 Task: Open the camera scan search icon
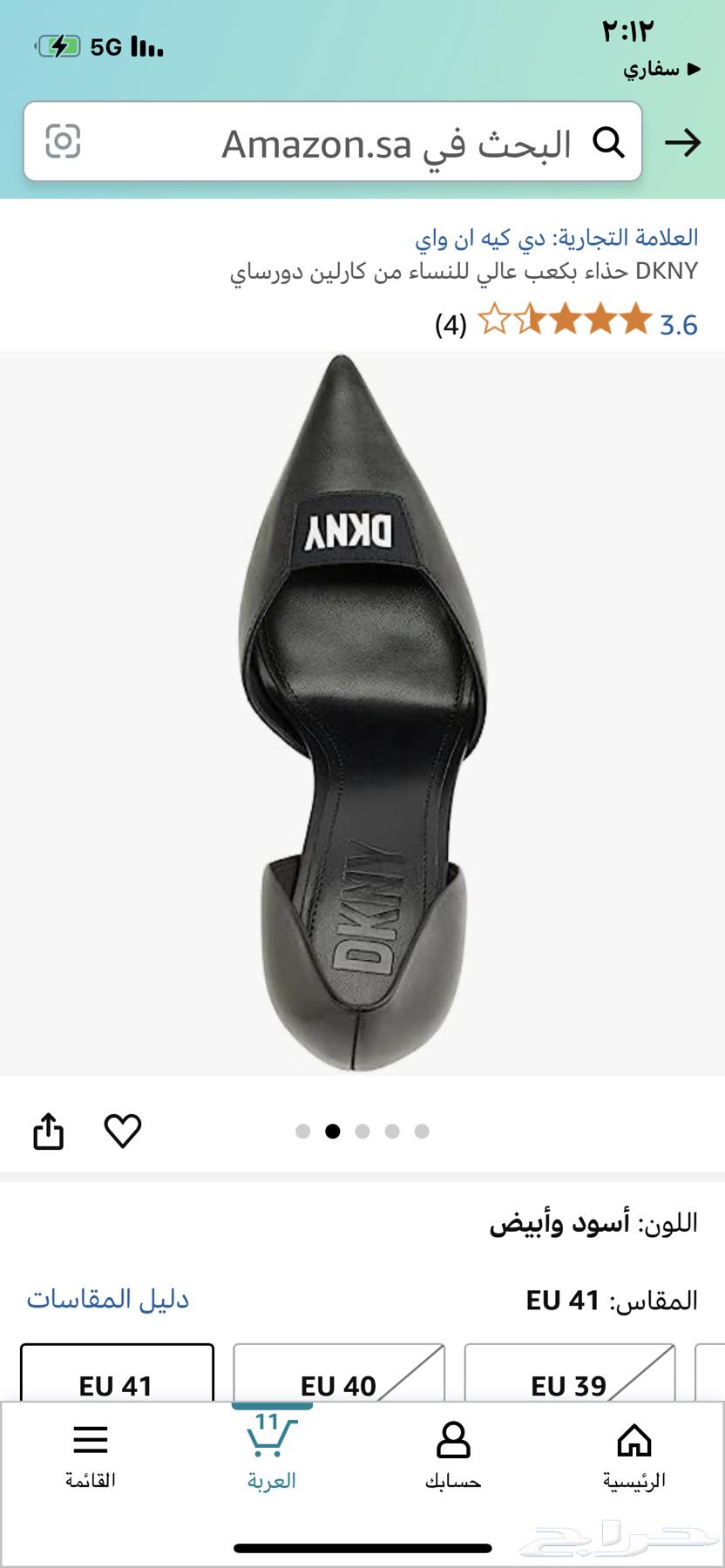pyautogui.click(x=63, y=141)
